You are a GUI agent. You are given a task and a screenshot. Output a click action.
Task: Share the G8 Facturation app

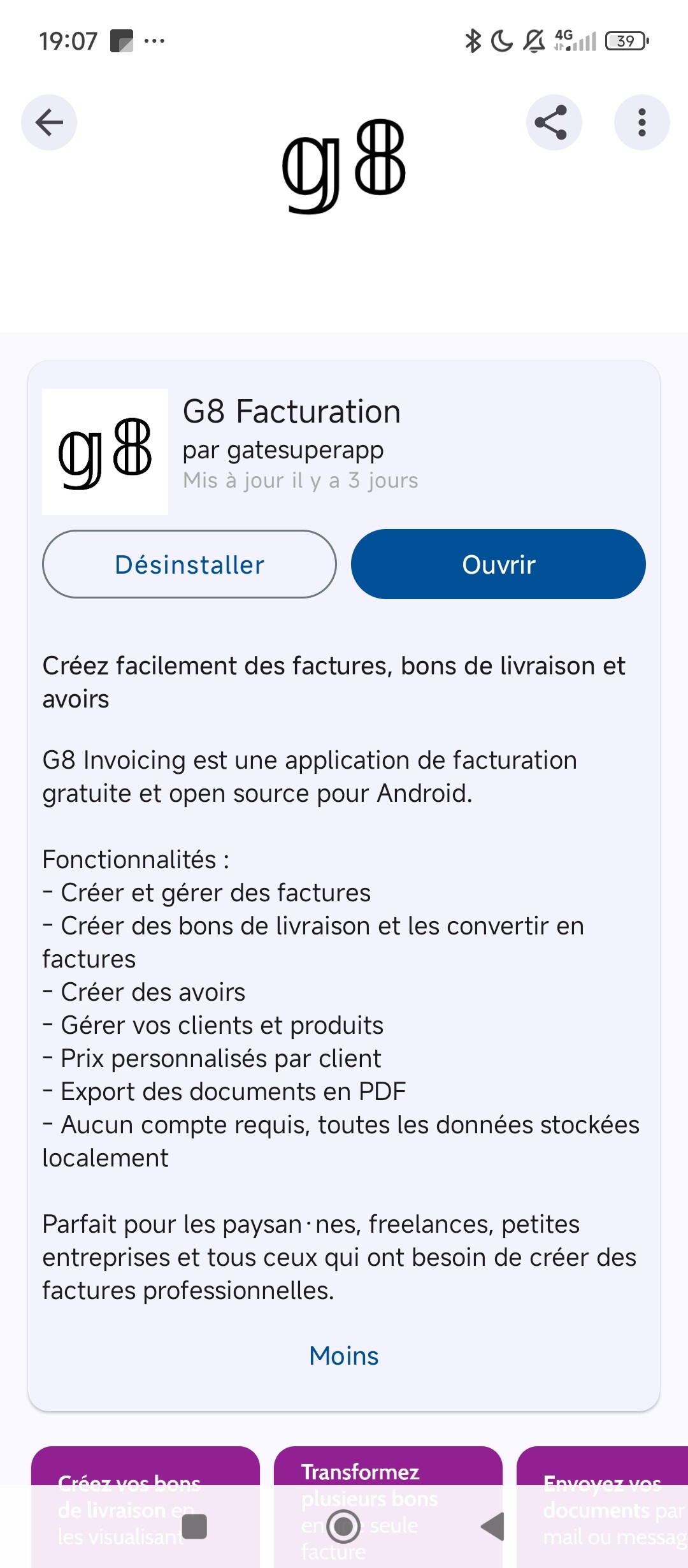(553, 122)
